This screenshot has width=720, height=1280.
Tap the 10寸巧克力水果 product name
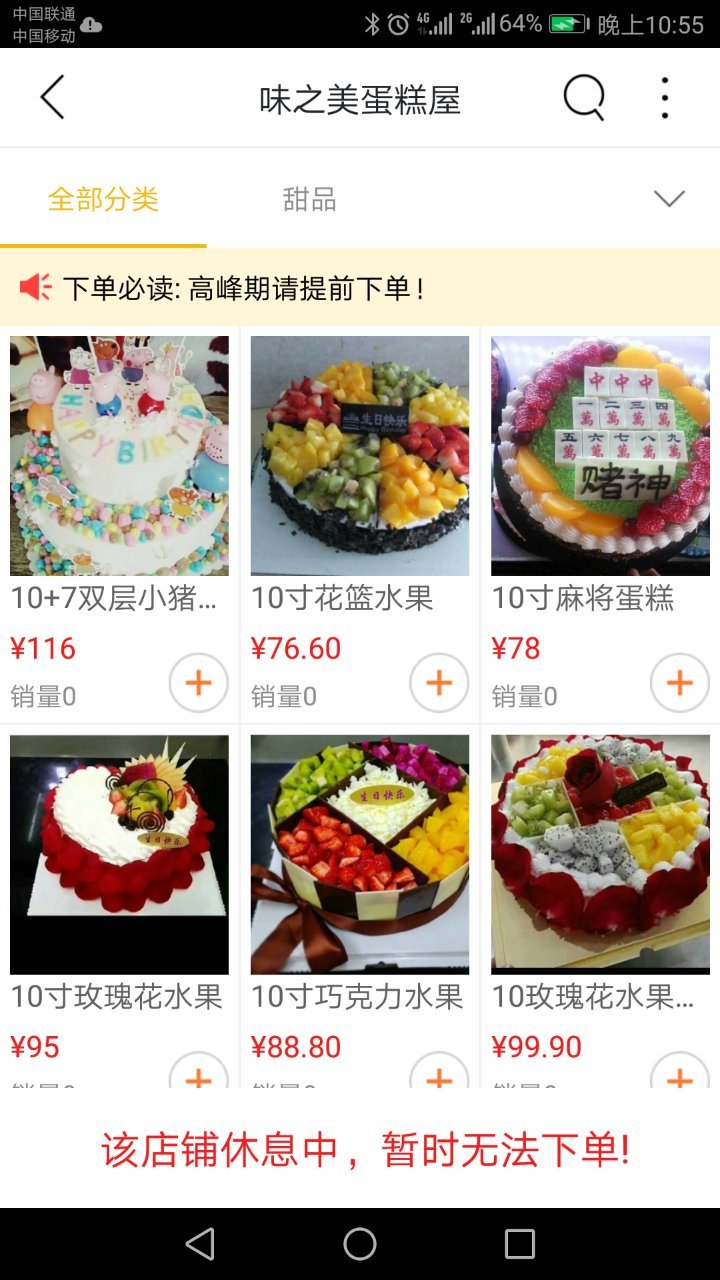[x=358, y=998]
